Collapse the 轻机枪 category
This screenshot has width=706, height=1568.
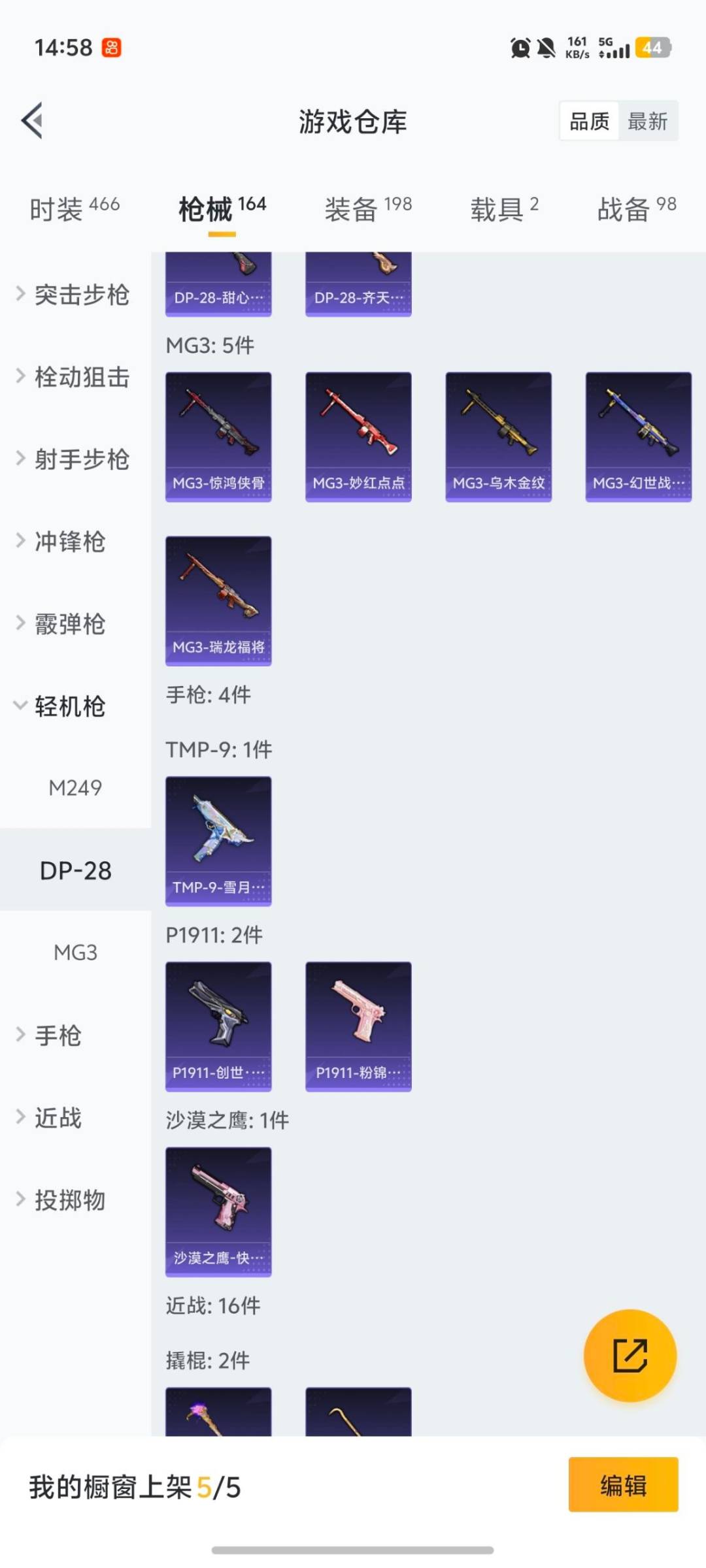click(x=72, y=706)
